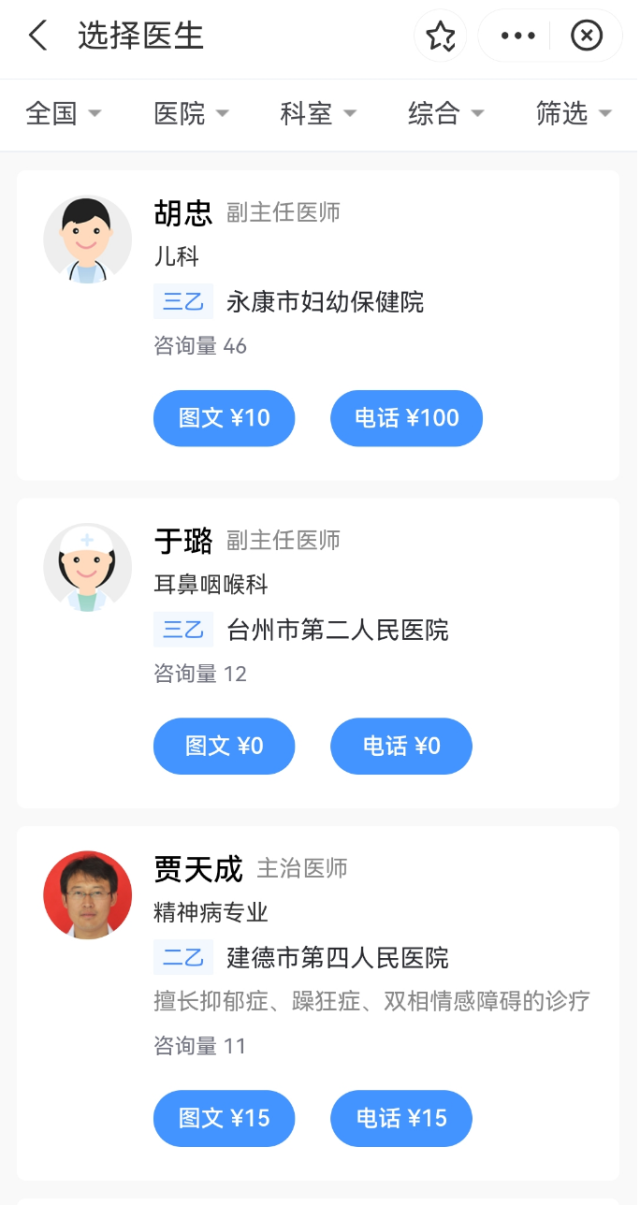The height and width of the screenshot is (1205, 640).
Task: Select 图文 ¥15 consultation with 贾天成
Action: point(224,1118)
